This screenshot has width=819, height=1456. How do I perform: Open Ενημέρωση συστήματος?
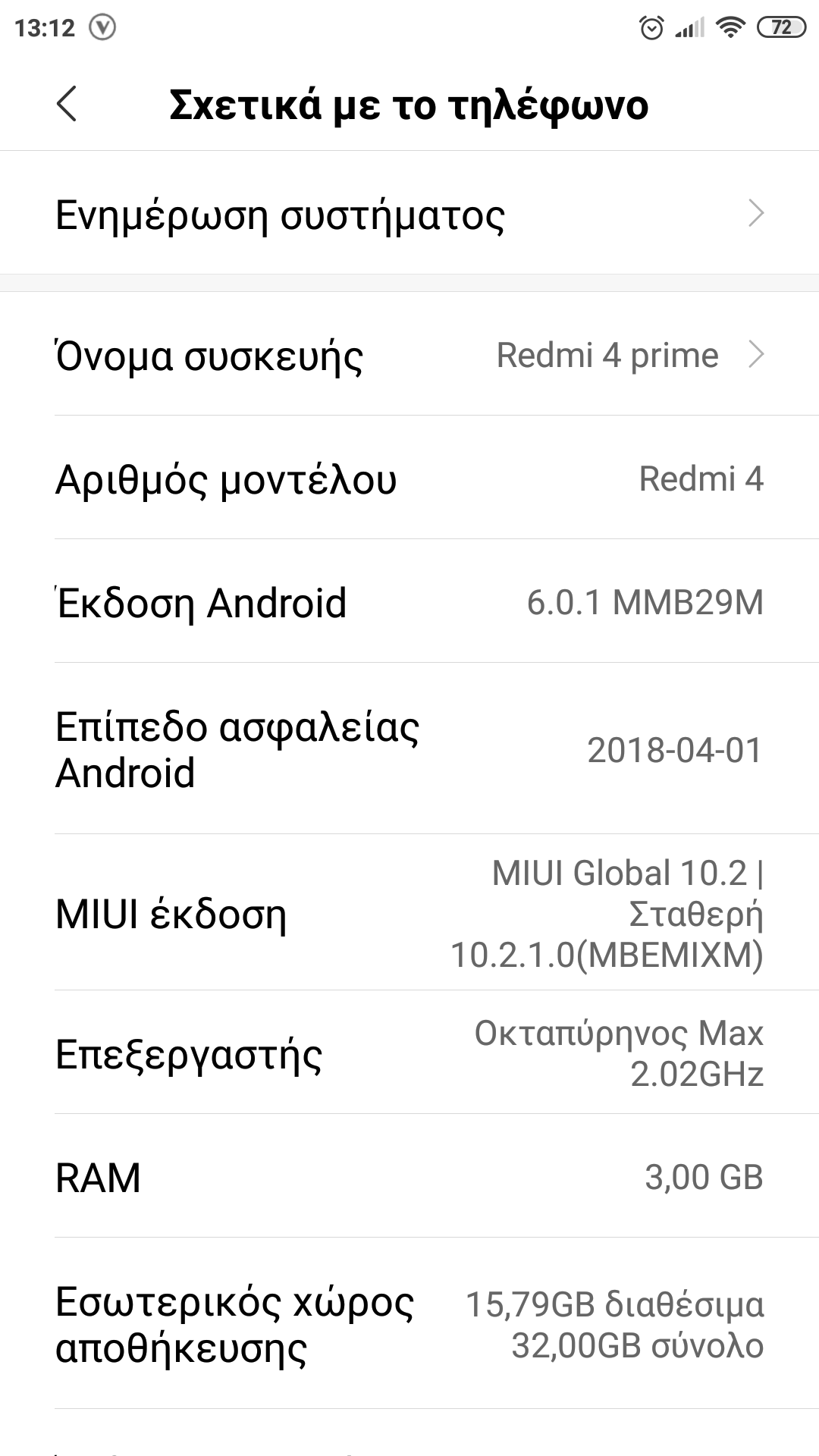[409, 215]
